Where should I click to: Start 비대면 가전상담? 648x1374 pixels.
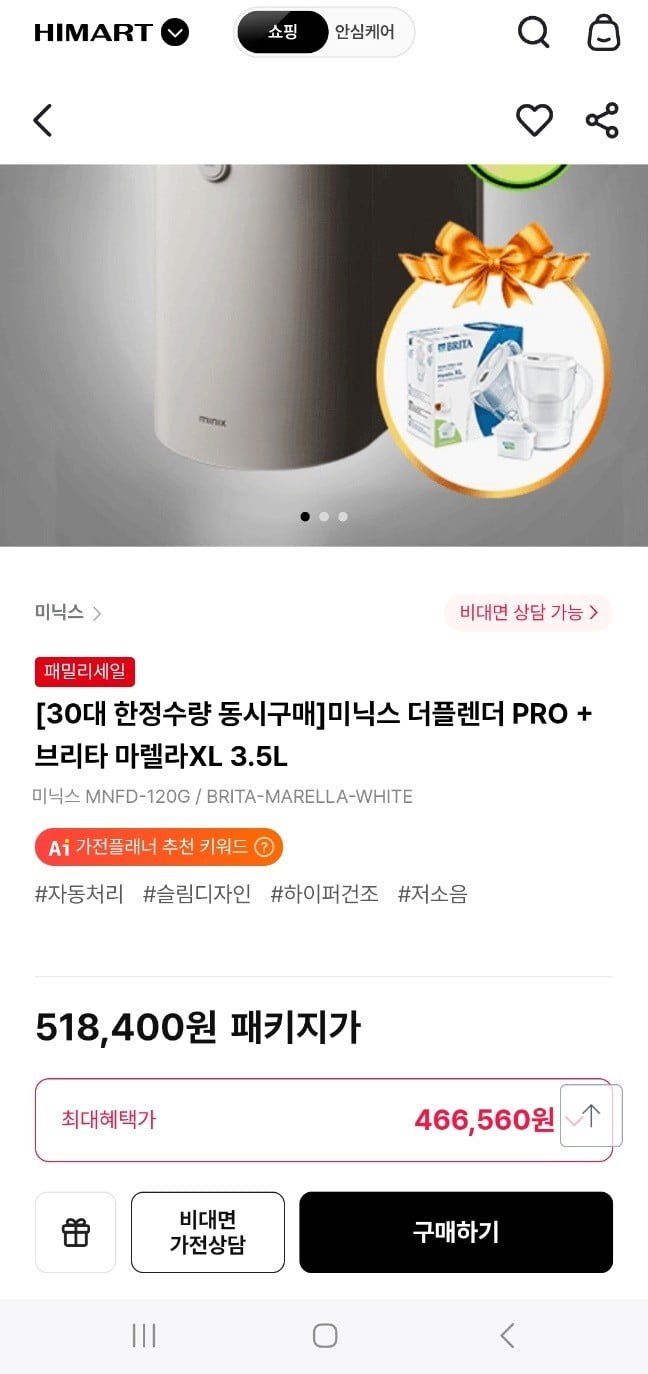click(x=208, y=1232)
